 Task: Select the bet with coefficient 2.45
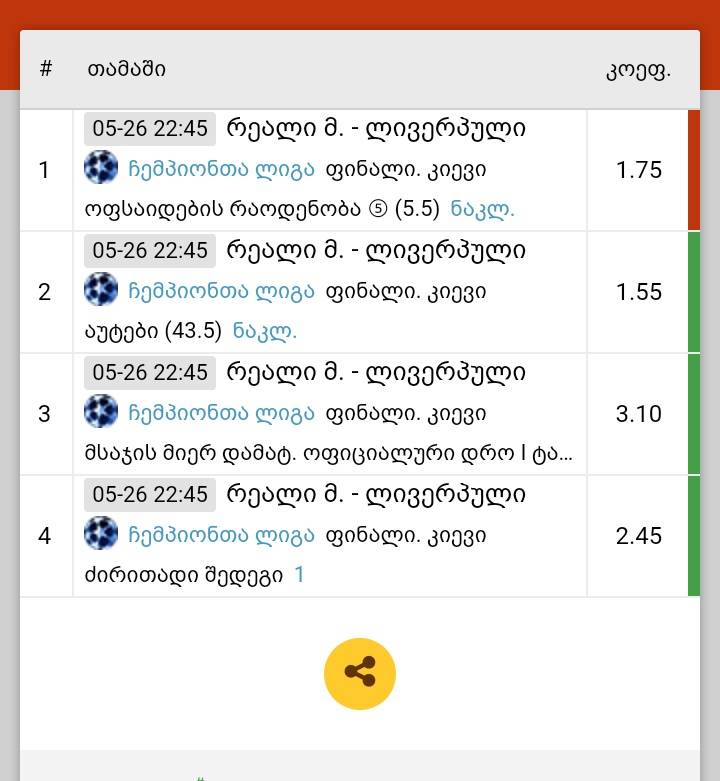coord(640,535)
